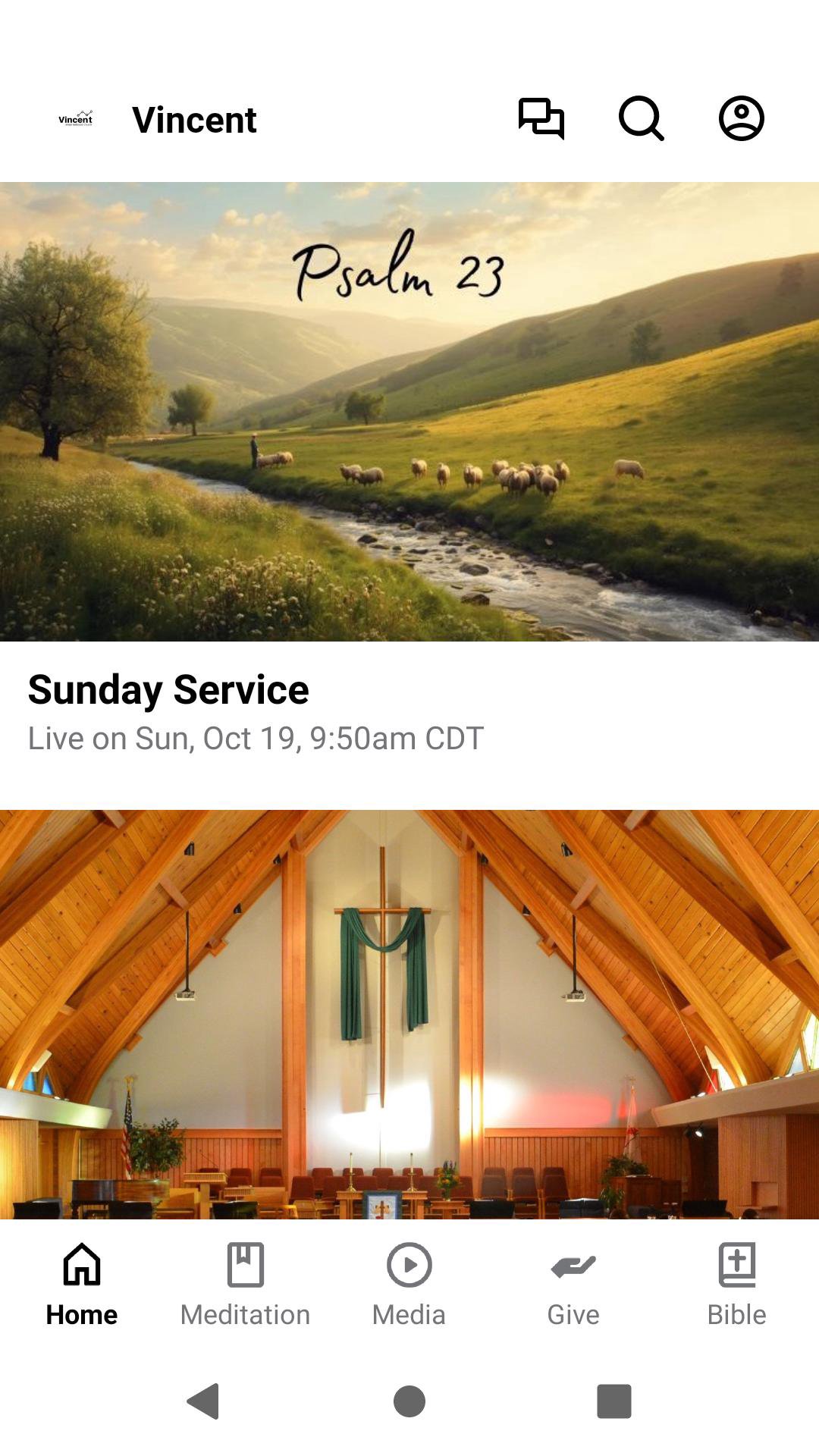Go to the Give tab
The width and height of the screenshot is (819, 1456).
click(573, 1285)
